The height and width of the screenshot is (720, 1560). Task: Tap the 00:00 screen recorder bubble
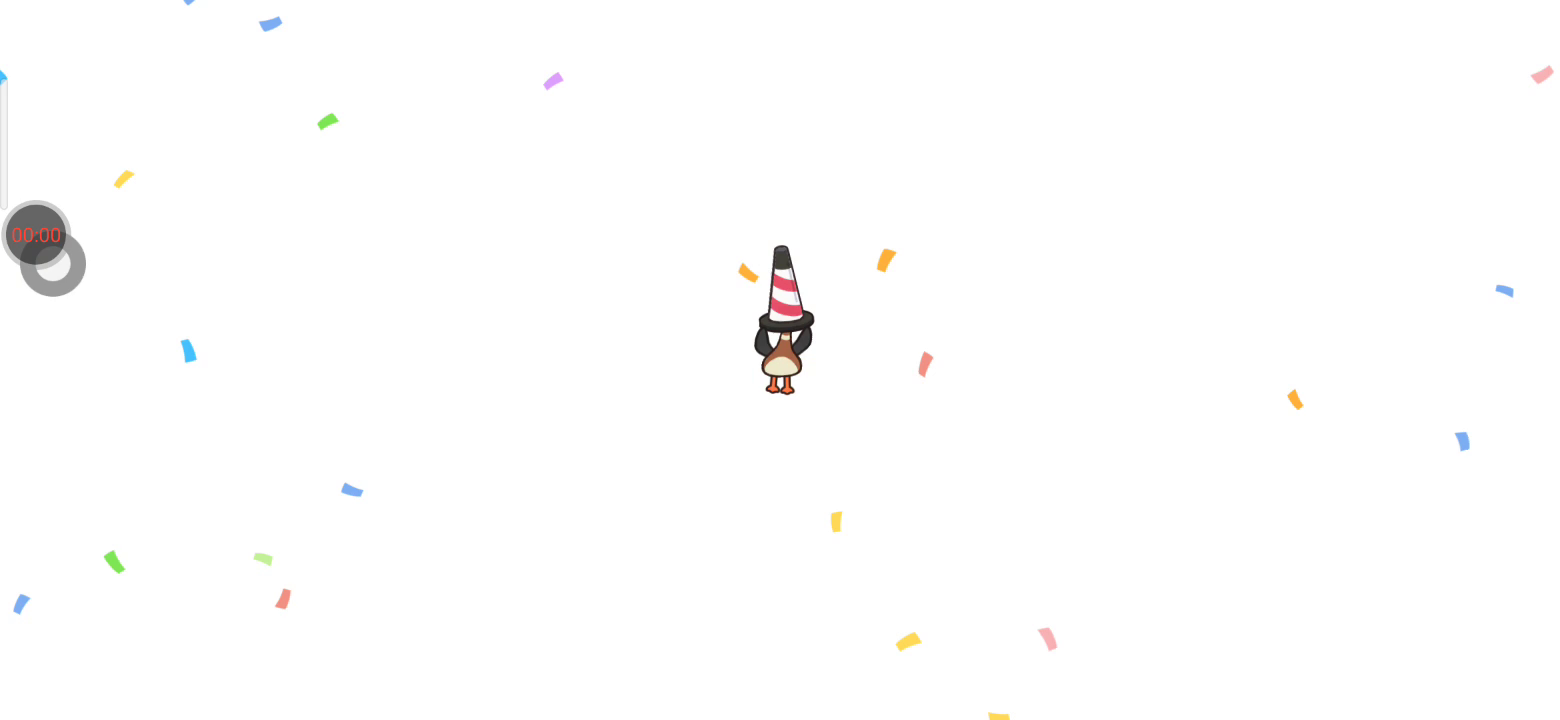36,234
